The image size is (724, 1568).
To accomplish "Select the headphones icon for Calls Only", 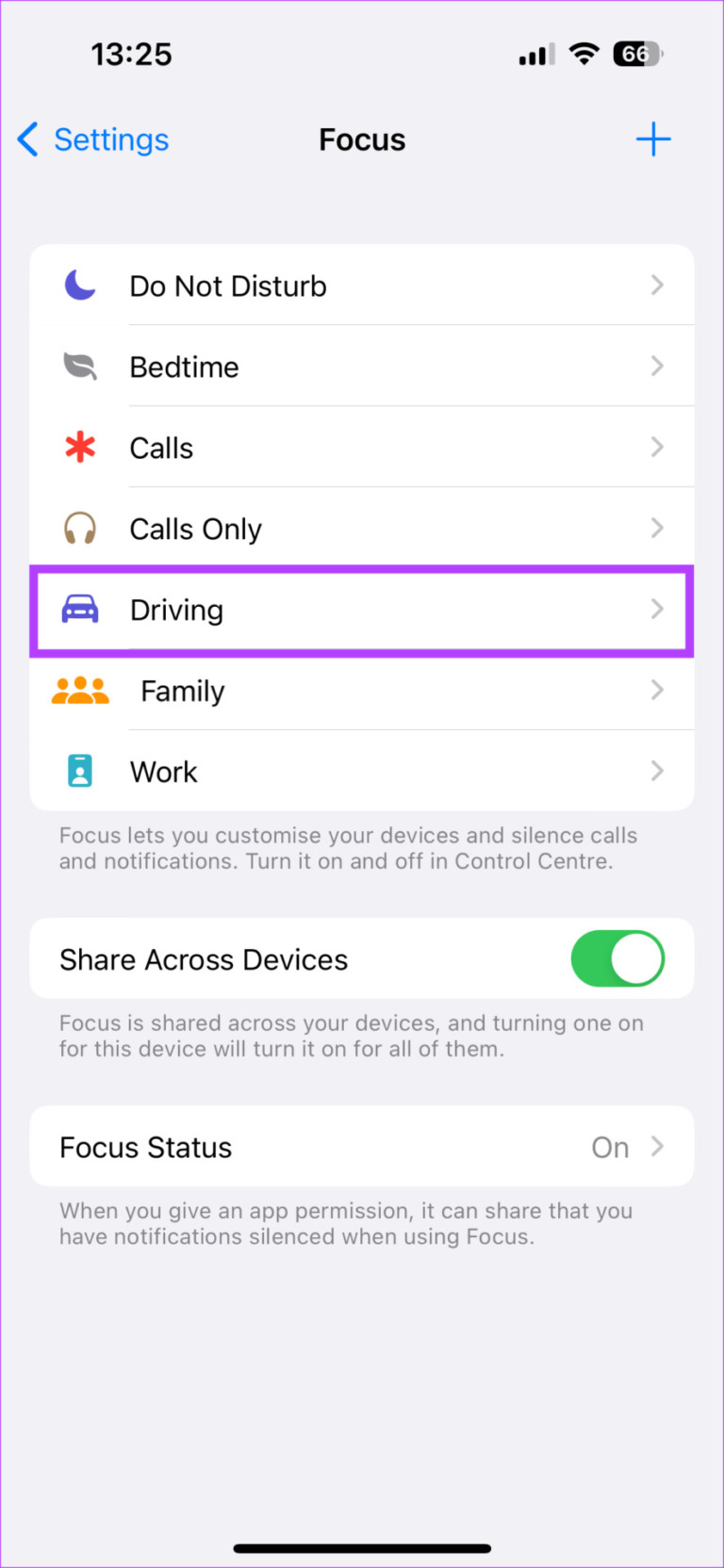I will [80, 528].
